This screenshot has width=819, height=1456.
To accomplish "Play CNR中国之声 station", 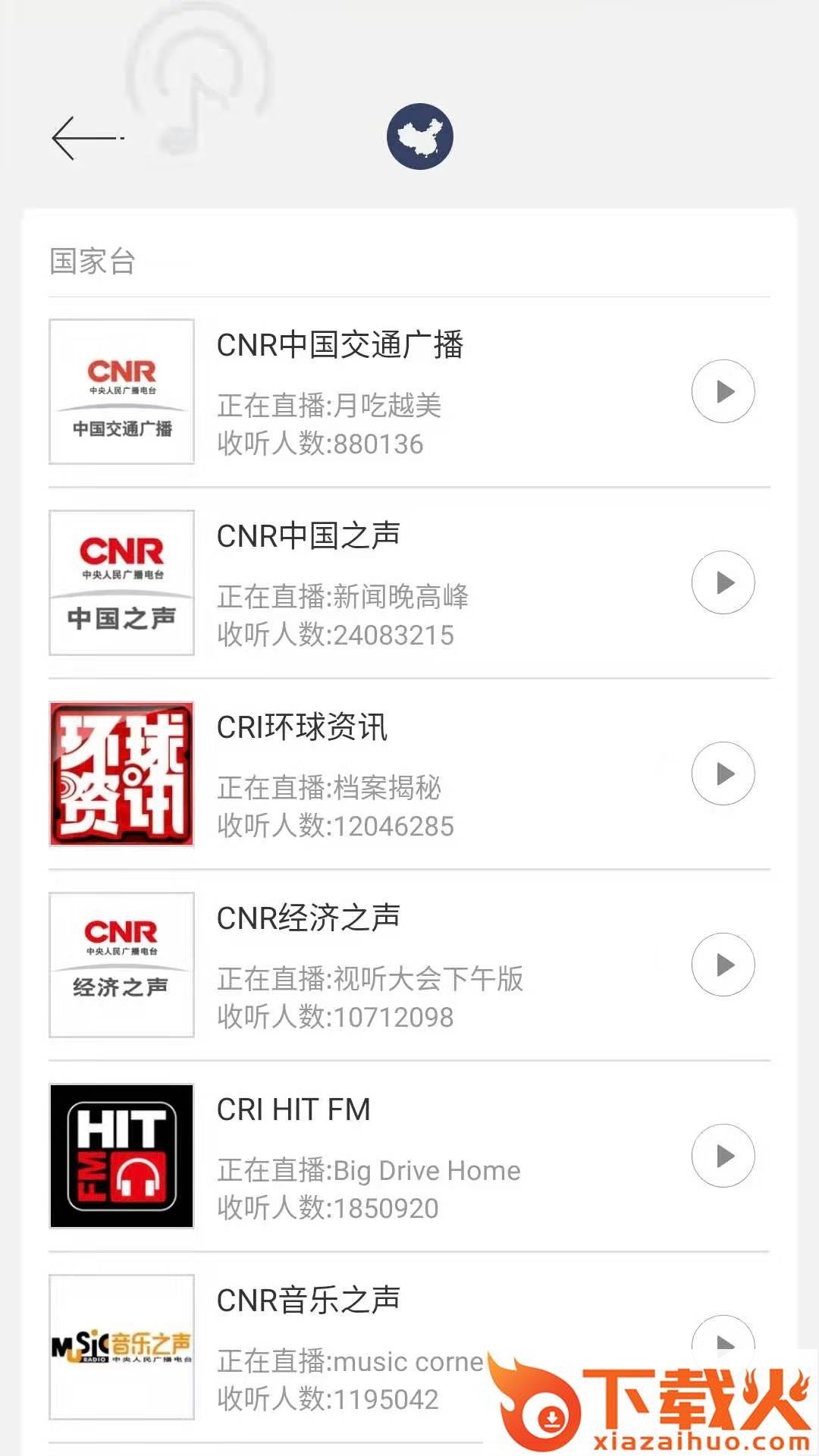I will (723, 582).
